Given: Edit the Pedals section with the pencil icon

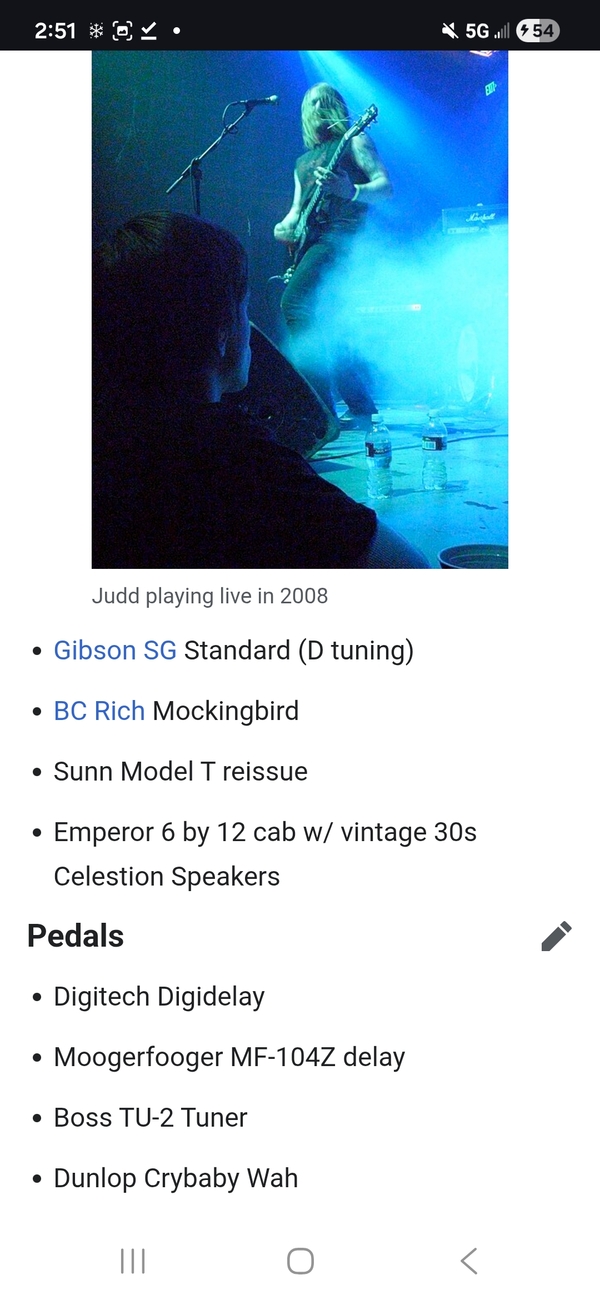Looking at the screenshot, I should tap(556, 936).
